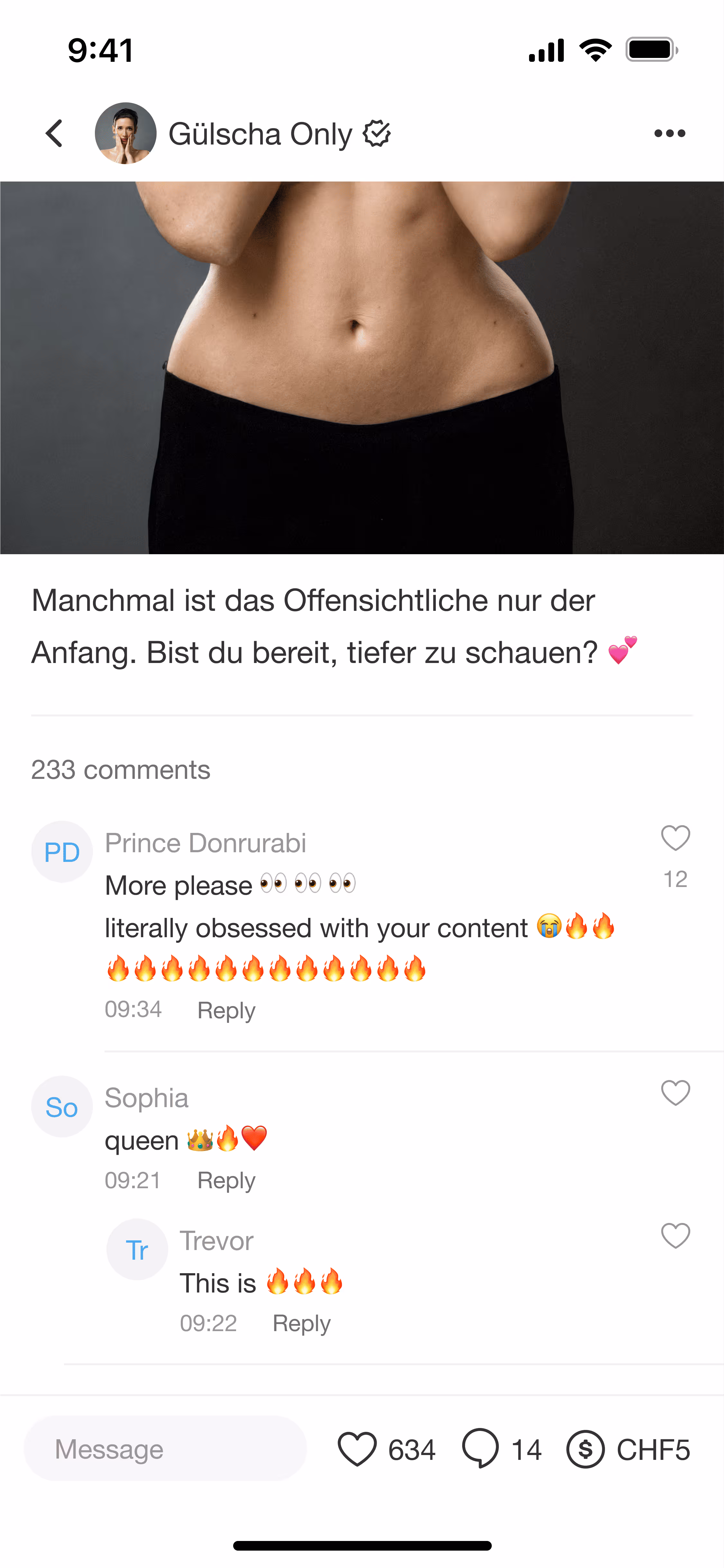The image size is (724, 1568).
Task: Like the post with 634 likes
Action: [x=358, y=1449]
